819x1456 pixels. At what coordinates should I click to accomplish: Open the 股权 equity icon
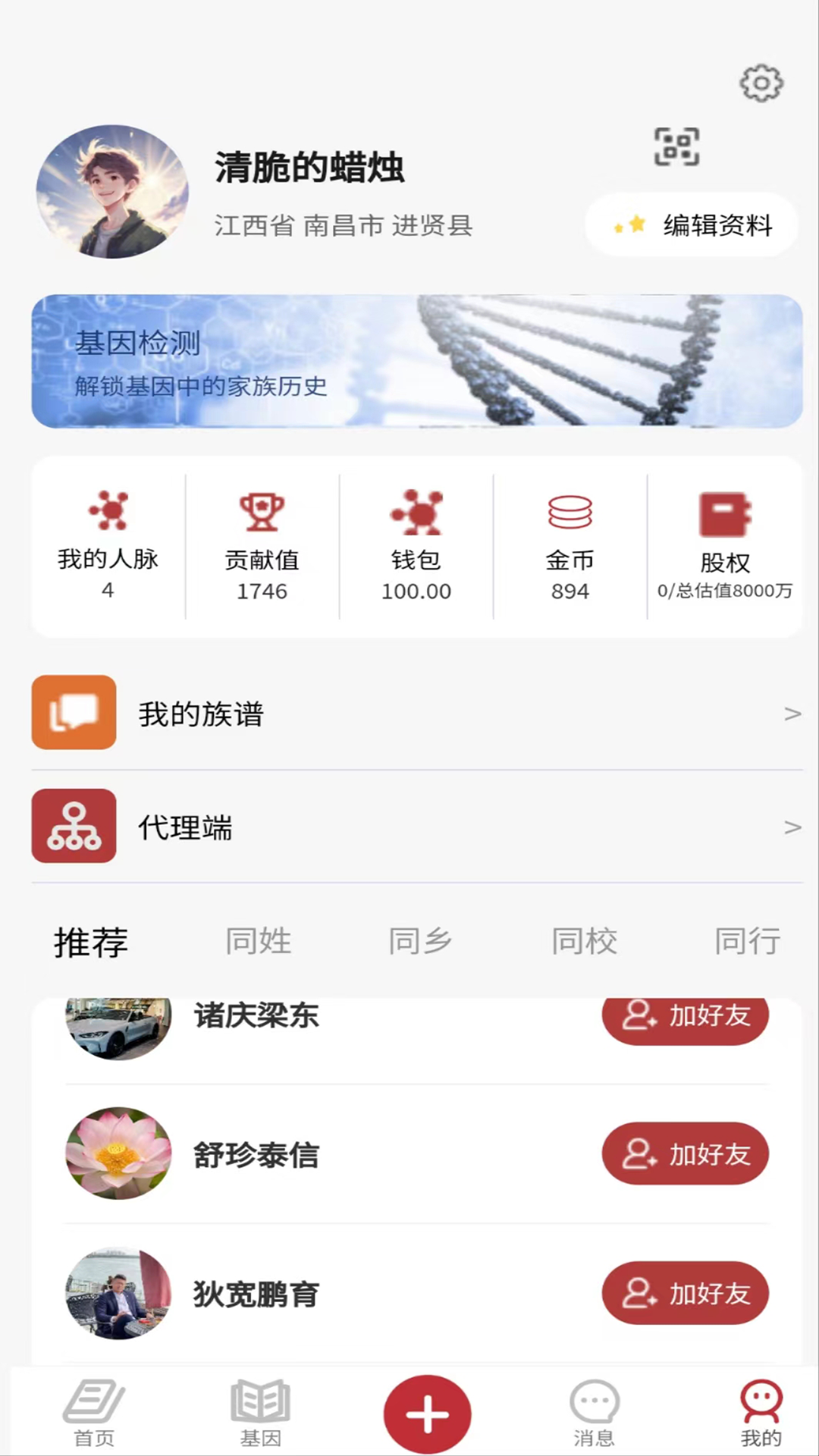point(725,513)
